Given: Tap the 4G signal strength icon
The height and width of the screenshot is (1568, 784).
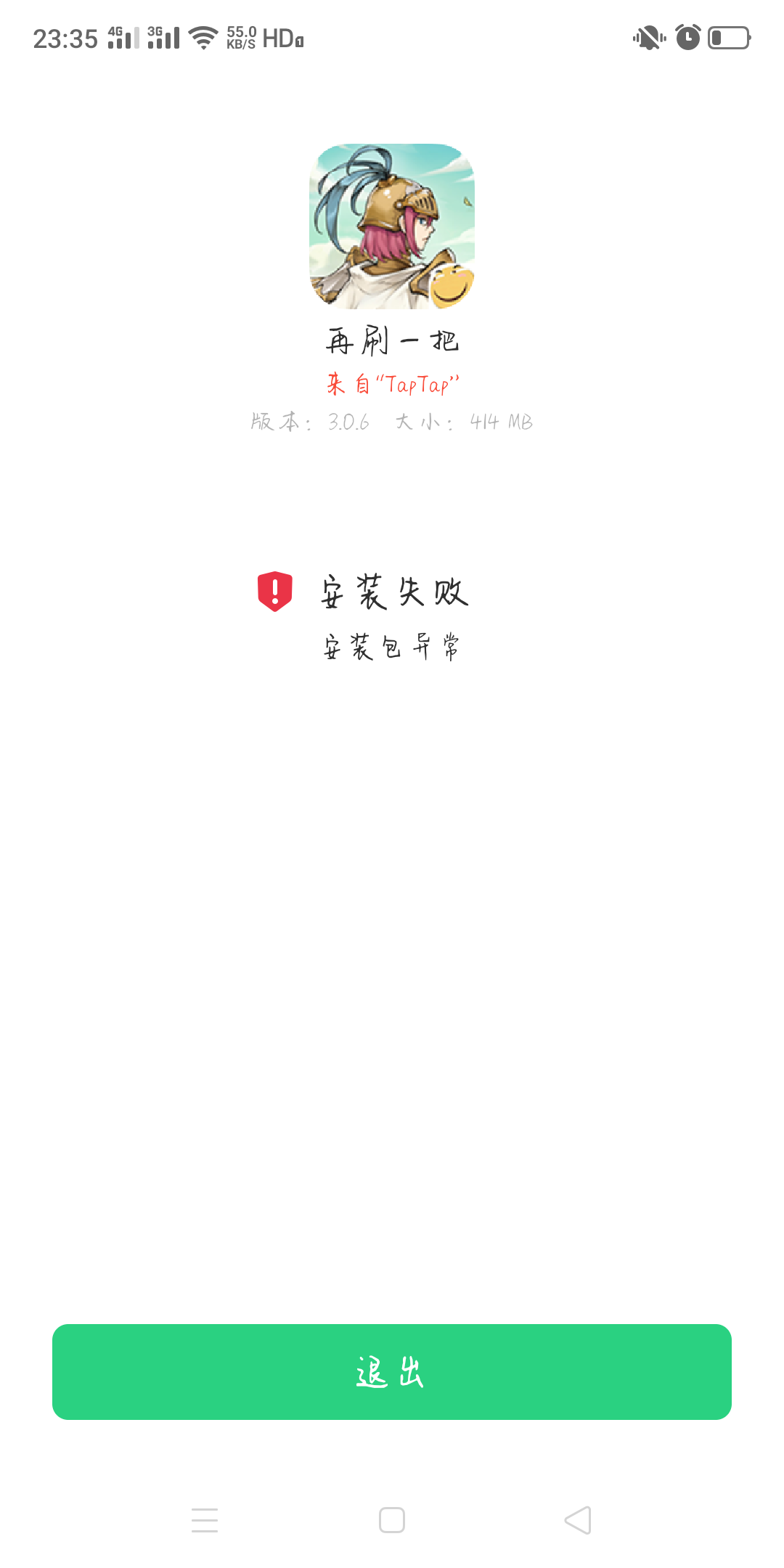Looking at the screenshot, I should coord(122,36).
